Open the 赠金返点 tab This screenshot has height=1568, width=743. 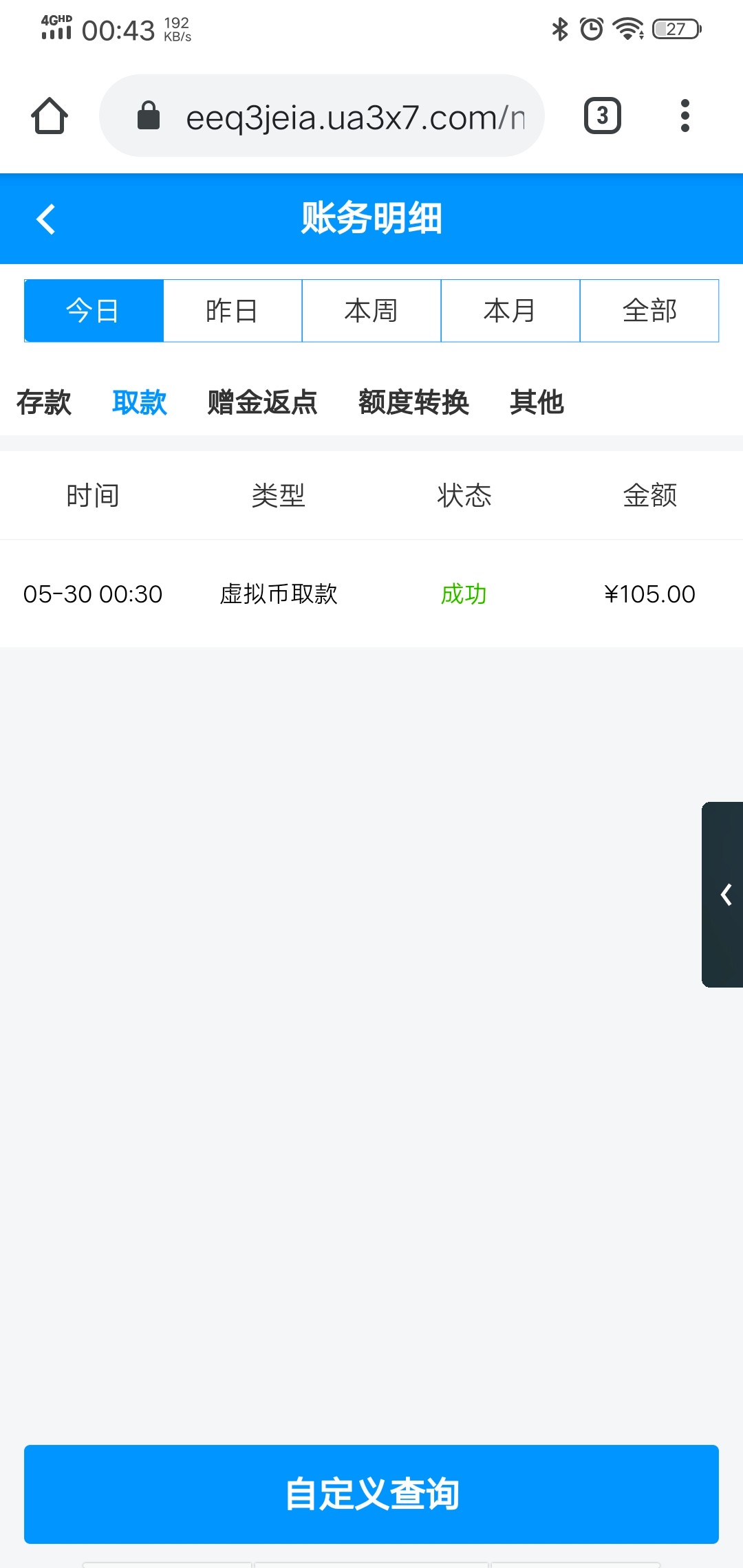(262, 402)
